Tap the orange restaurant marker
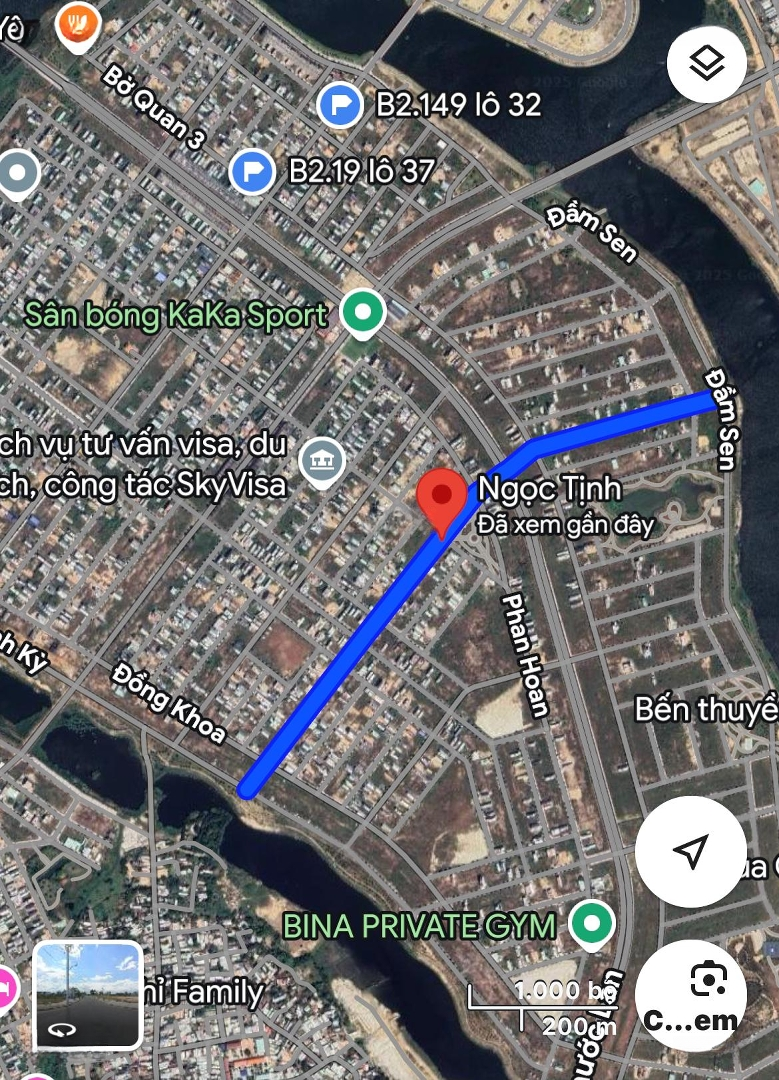The width and height of the screenshot is (779, 1080). click(x=78, y=22)
